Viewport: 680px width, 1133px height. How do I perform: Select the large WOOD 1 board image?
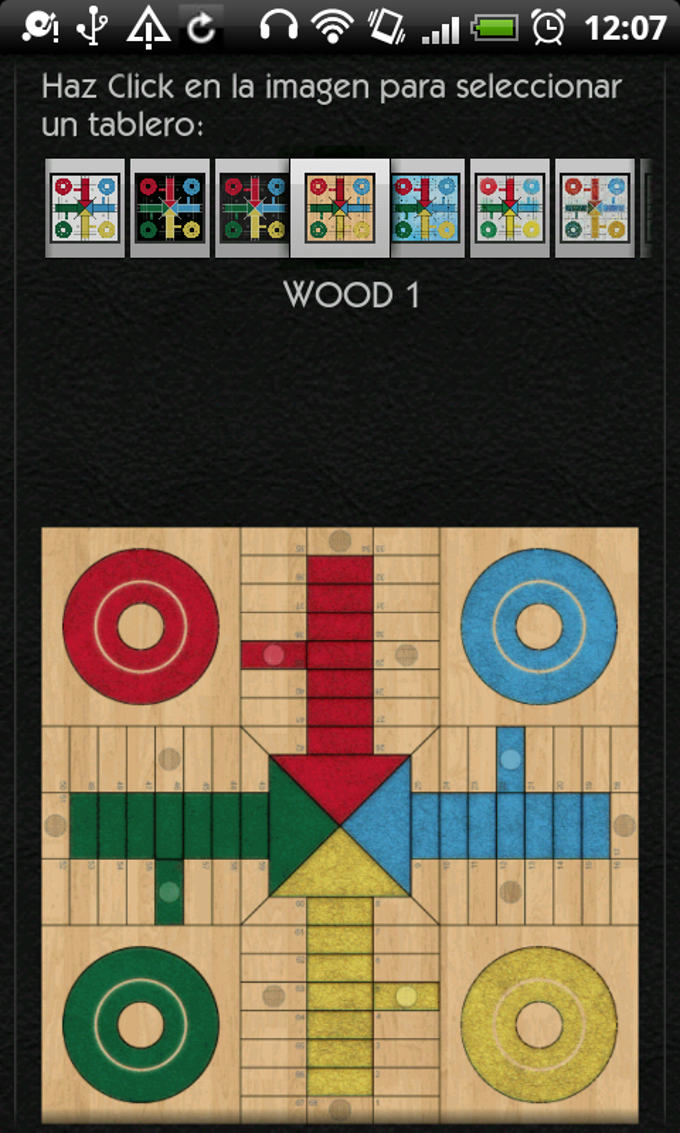(340, 825)
